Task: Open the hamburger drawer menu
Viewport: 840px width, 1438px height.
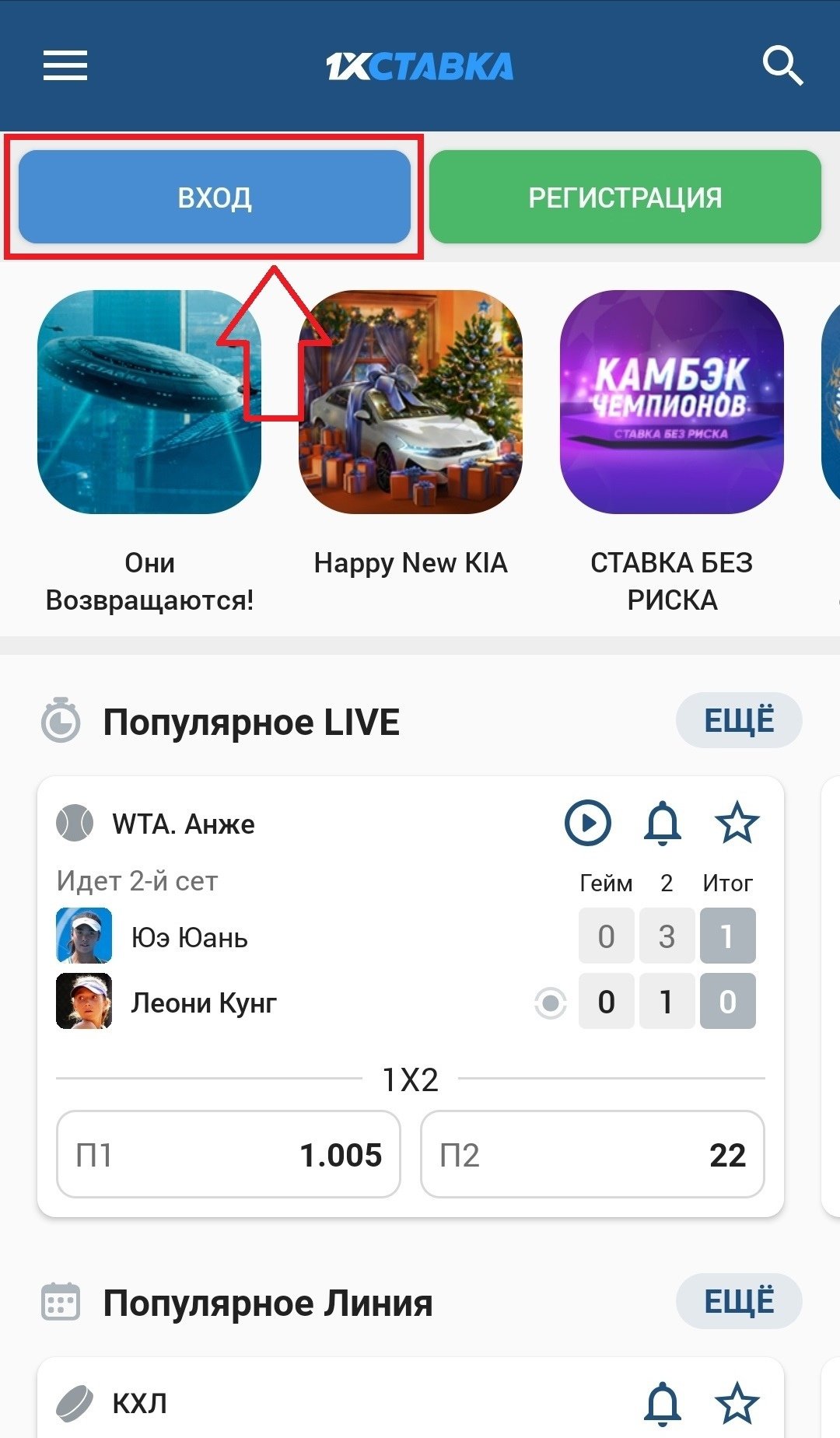Action: click(65, 65)
